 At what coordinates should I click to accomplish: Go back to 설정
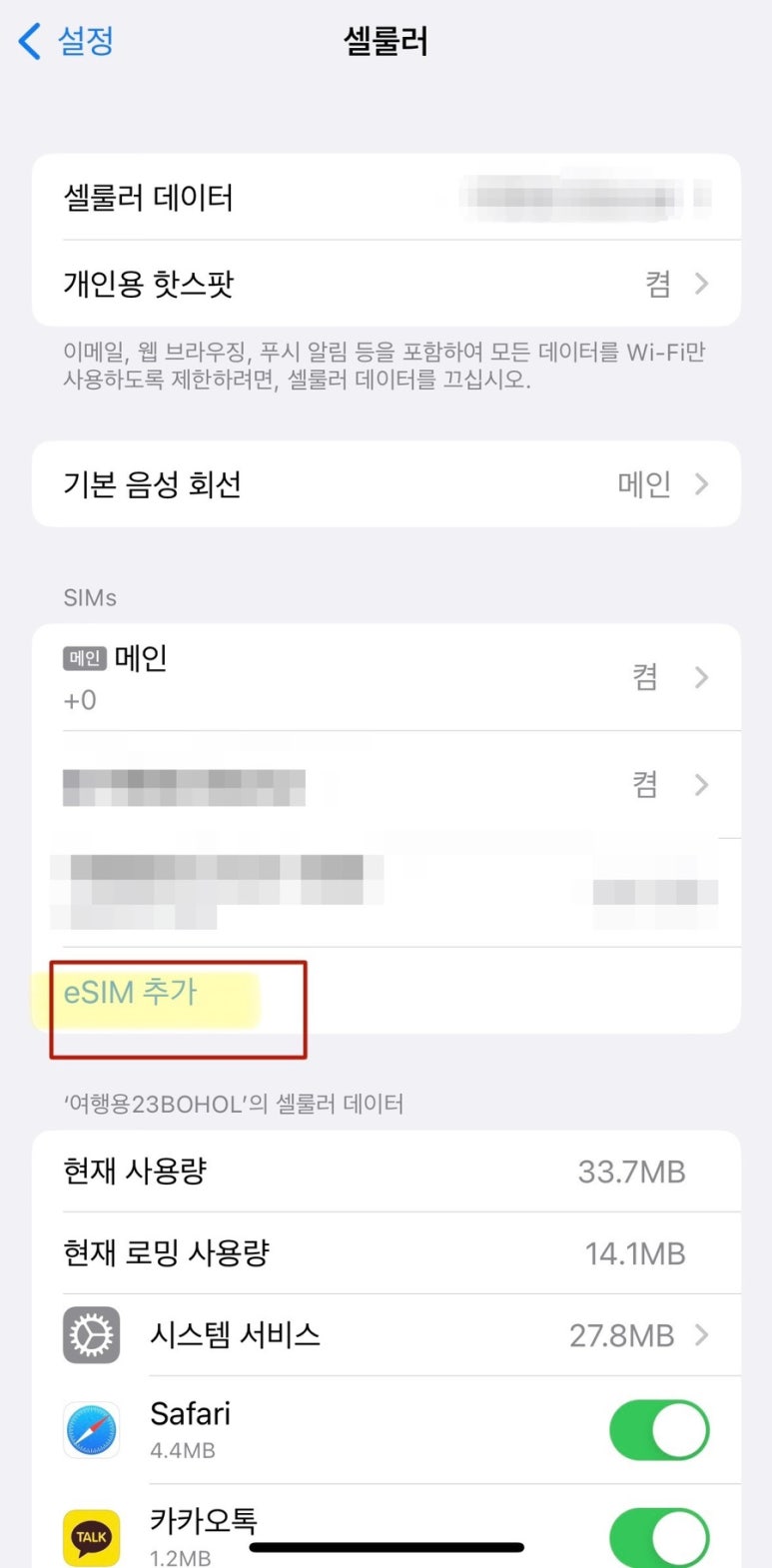tap(66, 42)
